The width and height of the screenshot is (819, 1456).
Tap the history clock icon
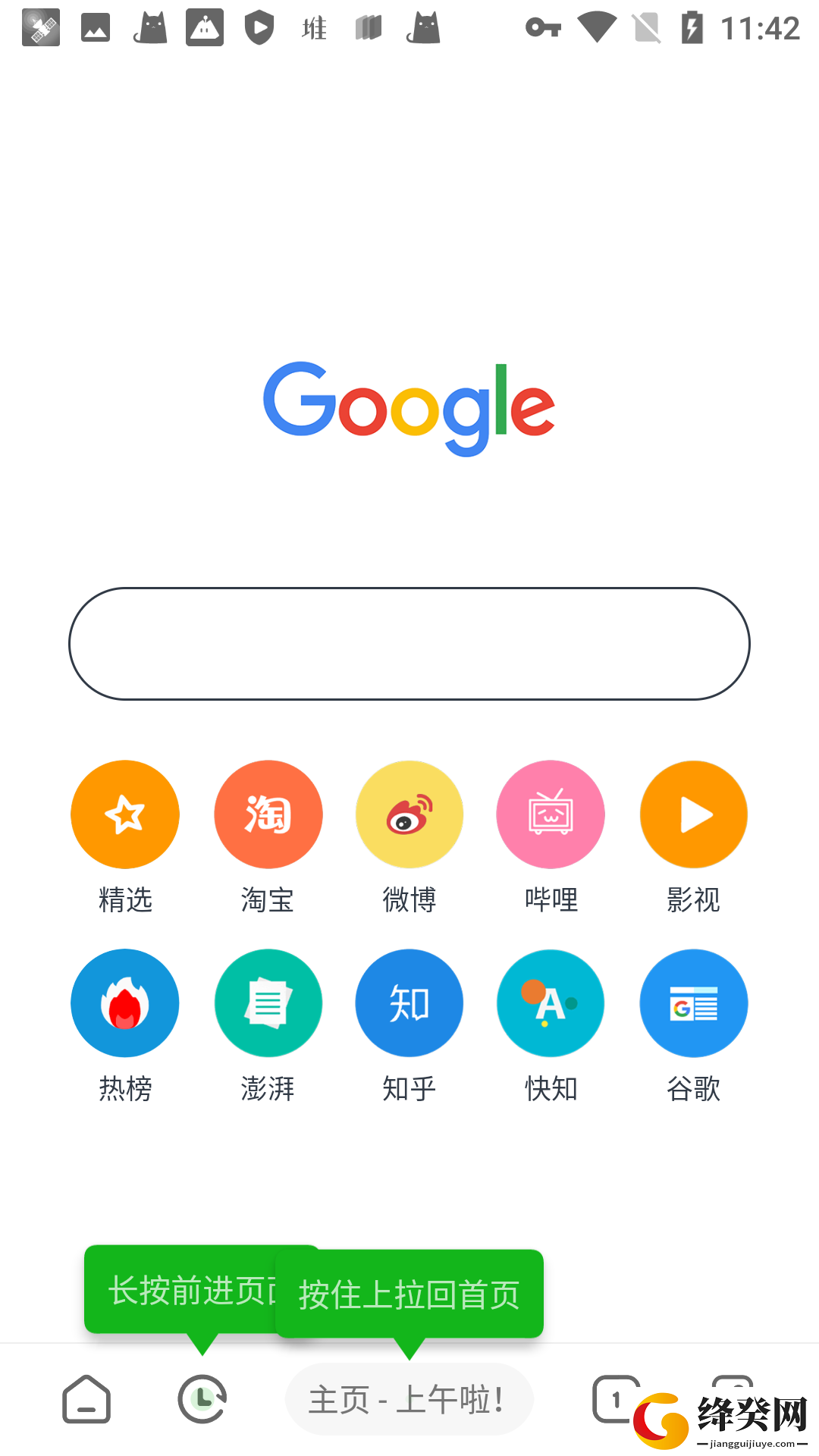tap(202, 1399)
